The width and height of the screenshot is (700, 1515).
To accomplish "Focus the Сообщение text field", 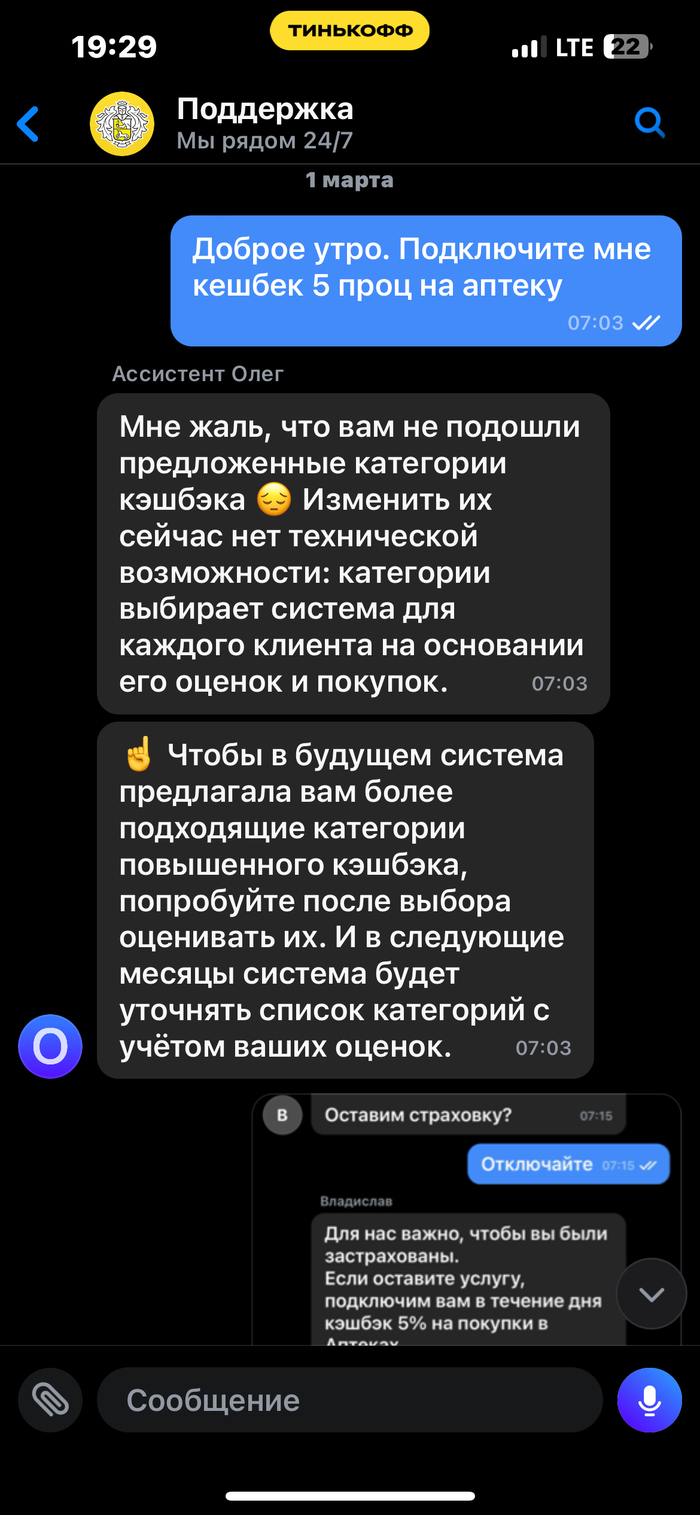I will [350, 1400].
